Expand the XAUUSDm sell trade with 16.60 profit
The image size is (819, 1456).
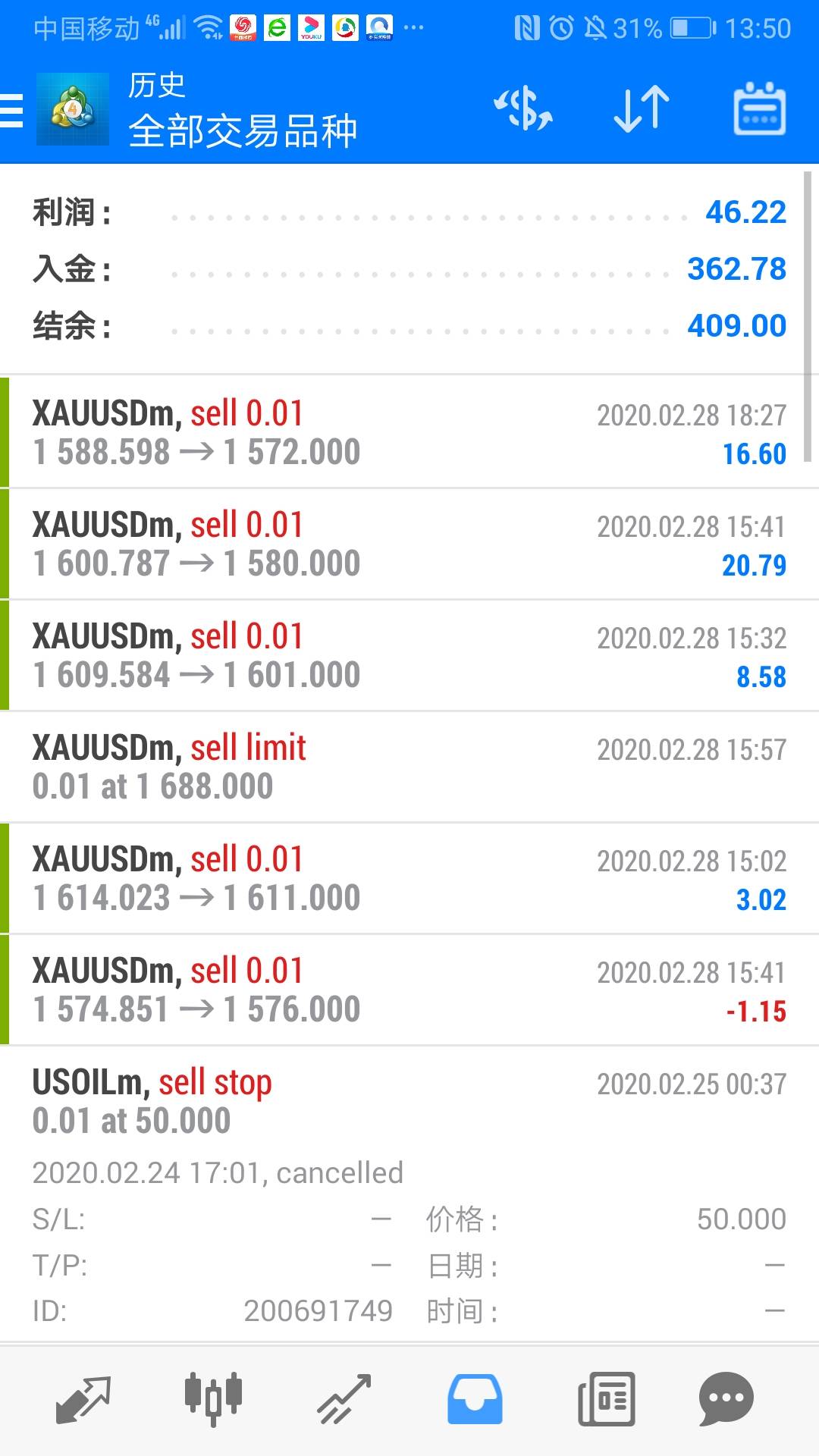(x=409, y=432)
